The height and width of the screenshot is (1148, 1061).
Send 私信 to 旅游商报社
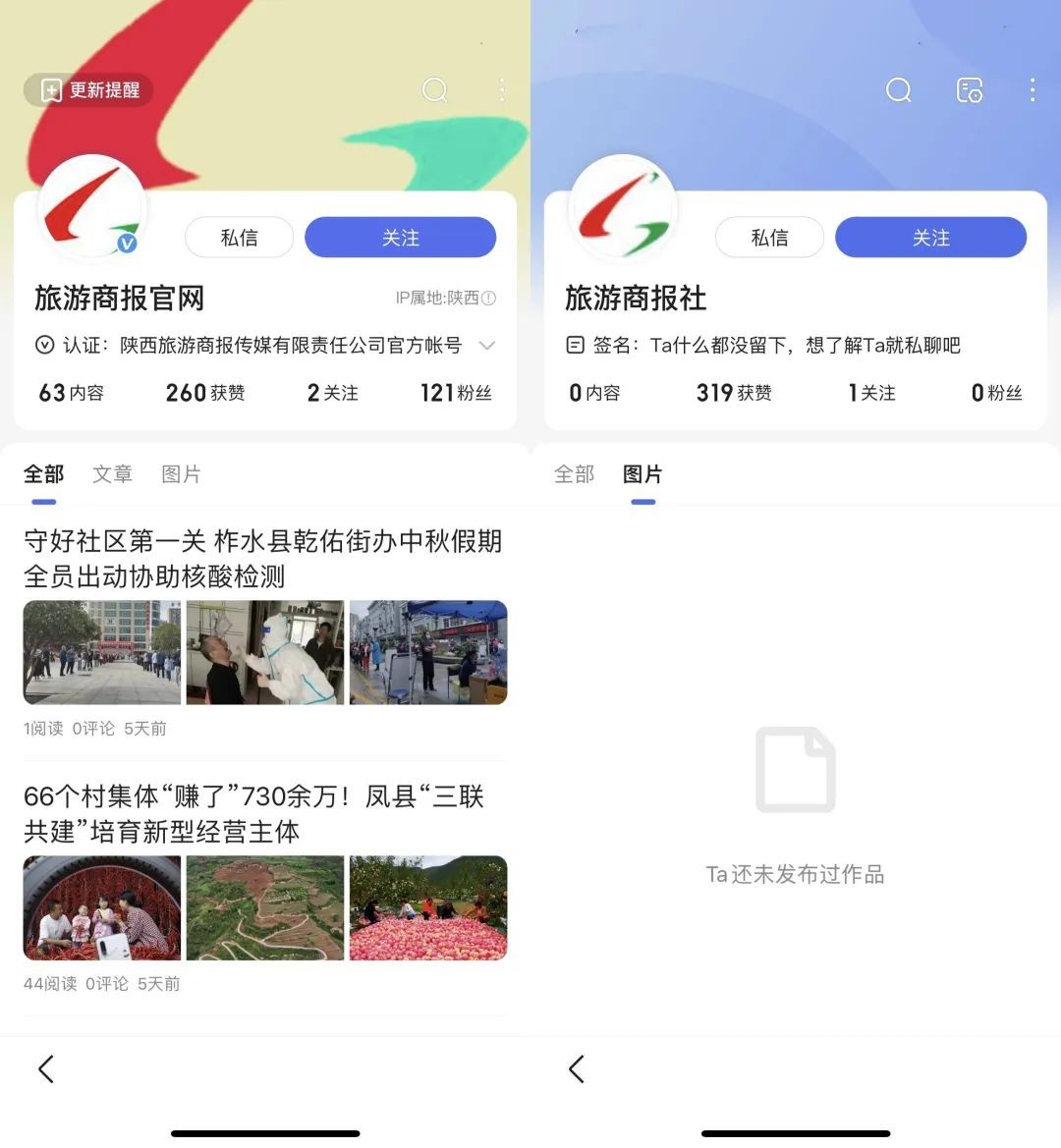(769, 238)
